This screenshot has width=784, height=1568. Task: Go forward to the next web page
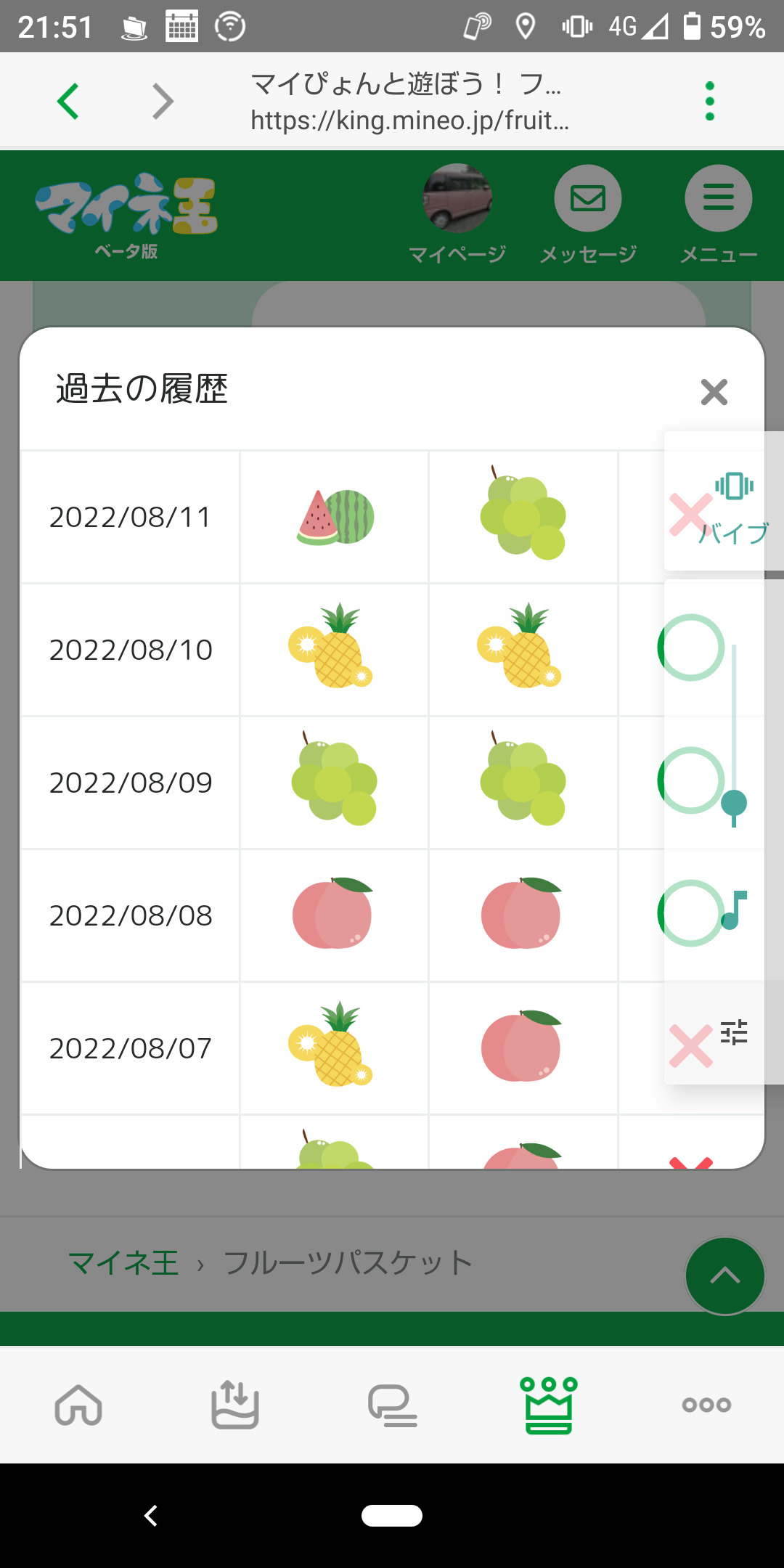163,101
